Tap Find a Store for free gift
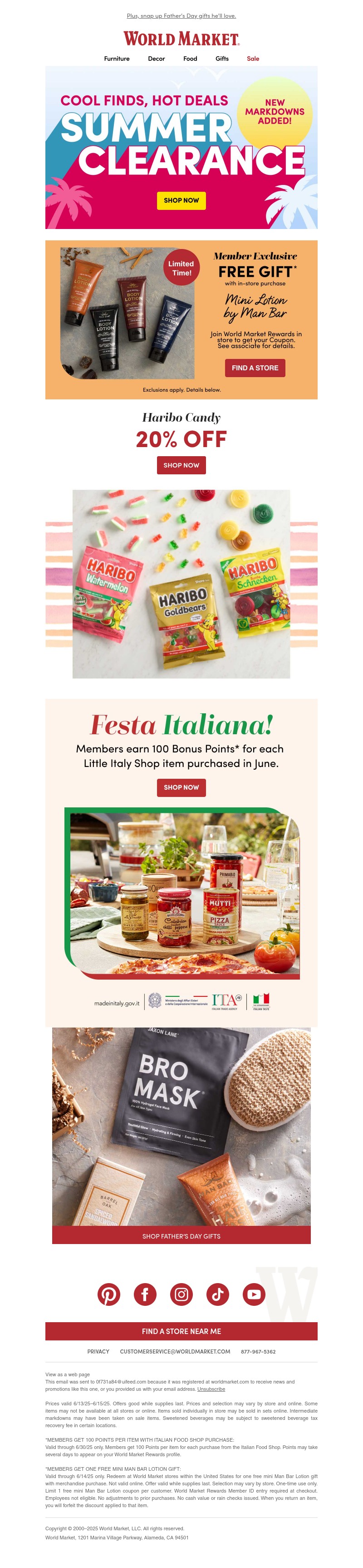The height and width of the screenshot is (1568, 363). [x=255, y=368]
